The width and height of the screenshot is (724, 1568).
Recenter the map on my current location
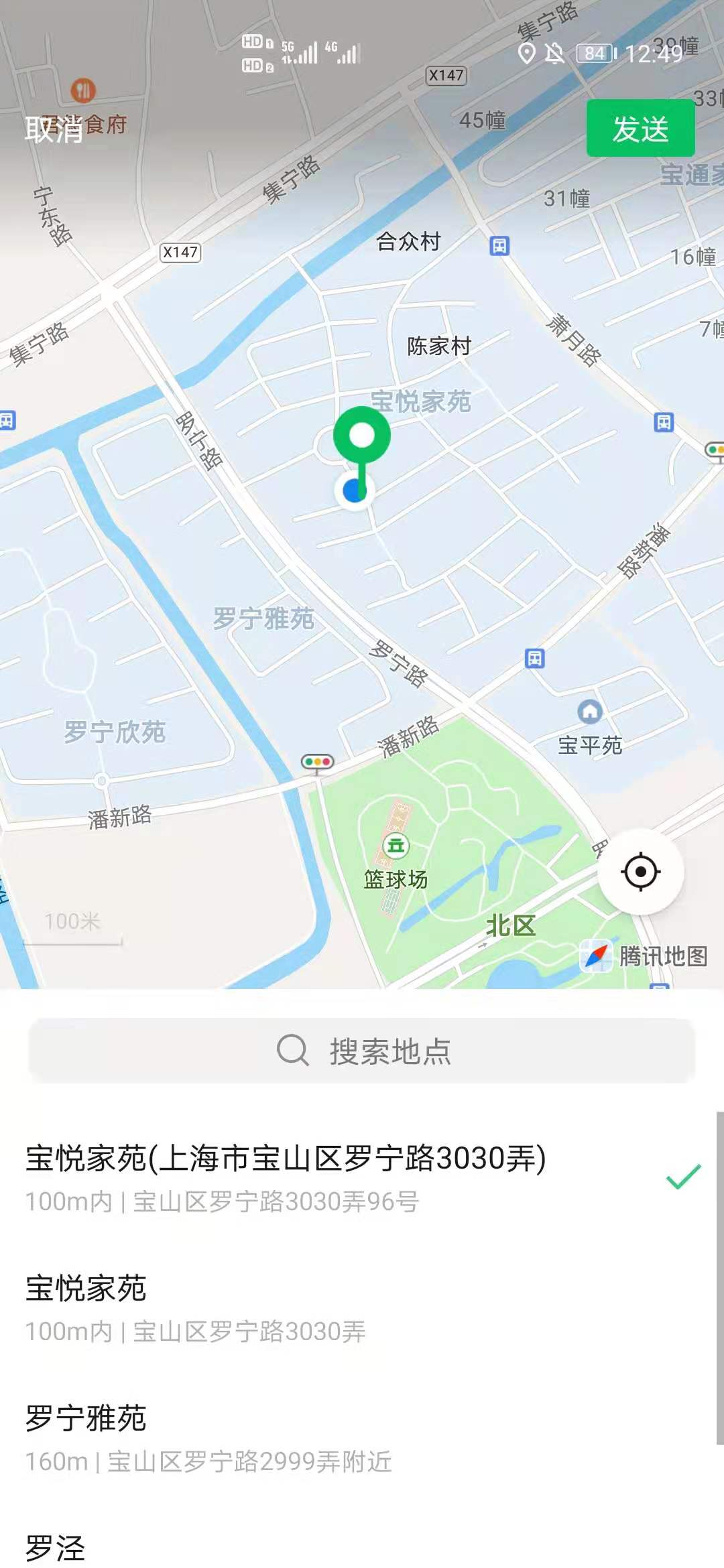coord(640,872)
